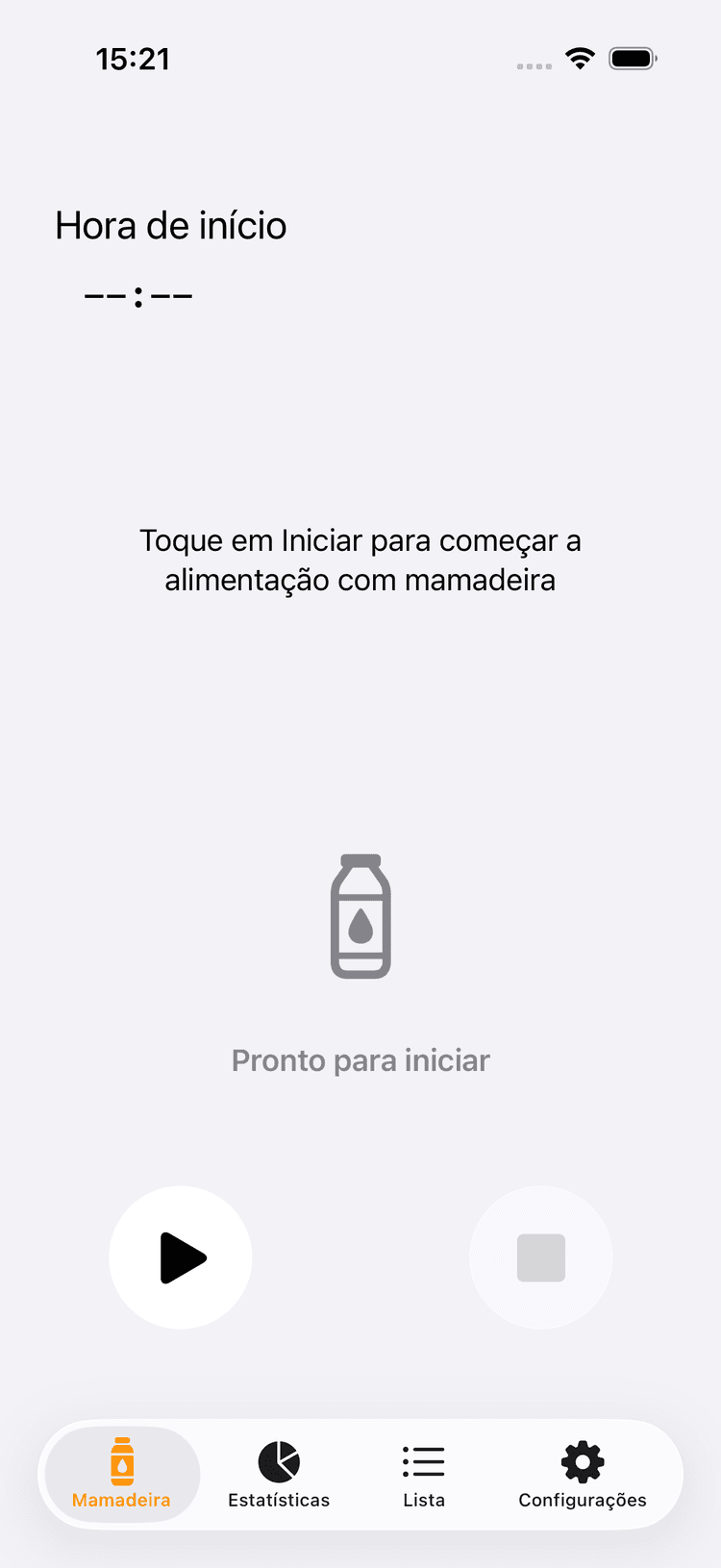The height and width of the screenshot is (1568, 721).
Task: Tap the 15:21 clock in the status bar
Action: [135, 58]
